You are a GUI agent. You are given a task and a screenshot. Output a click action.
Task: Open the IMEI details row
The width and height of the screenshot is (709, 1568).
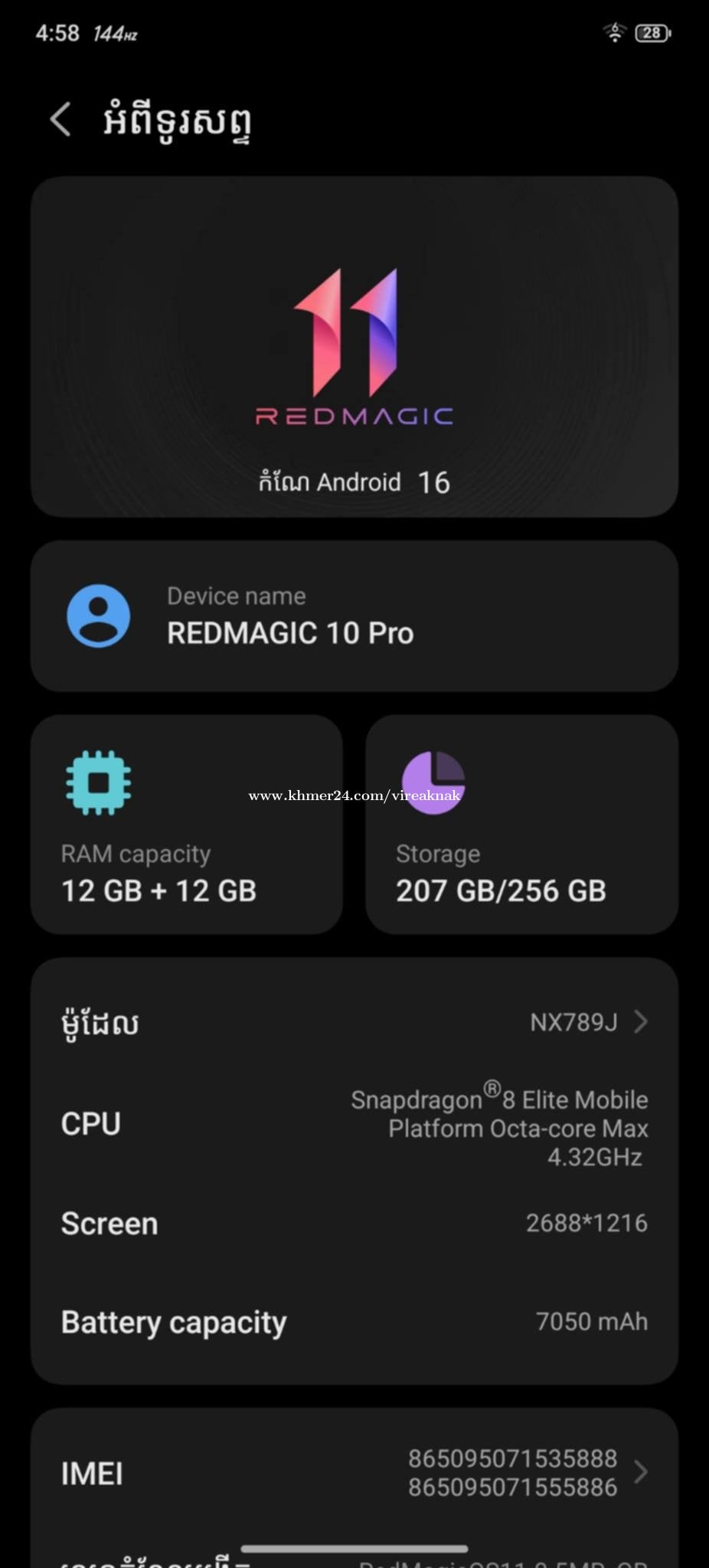(354, 1472)
